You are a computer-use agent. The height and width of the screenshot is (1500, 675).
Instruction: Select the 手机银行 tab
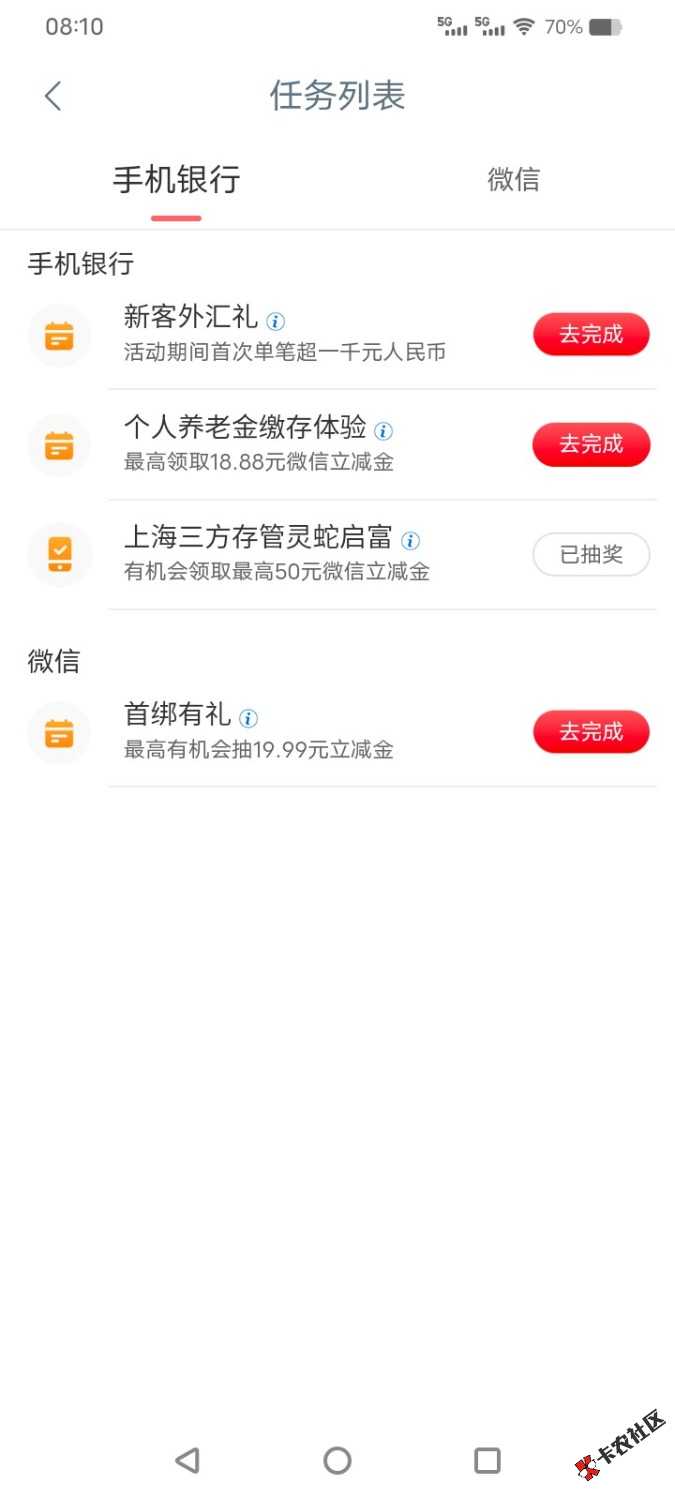point(176,180)
